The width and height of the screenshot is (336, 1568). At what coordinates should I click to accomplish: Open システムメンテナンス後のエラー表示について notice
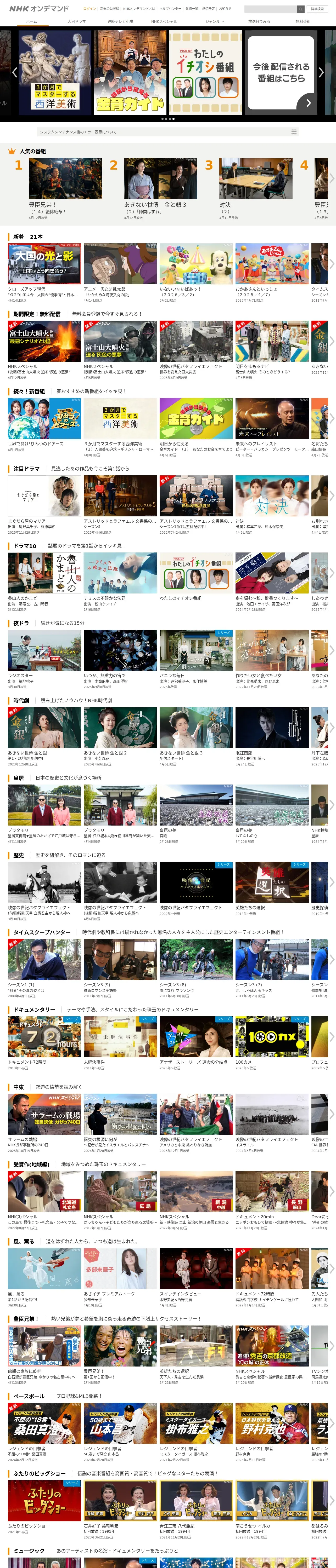click(x=78, y=132)
